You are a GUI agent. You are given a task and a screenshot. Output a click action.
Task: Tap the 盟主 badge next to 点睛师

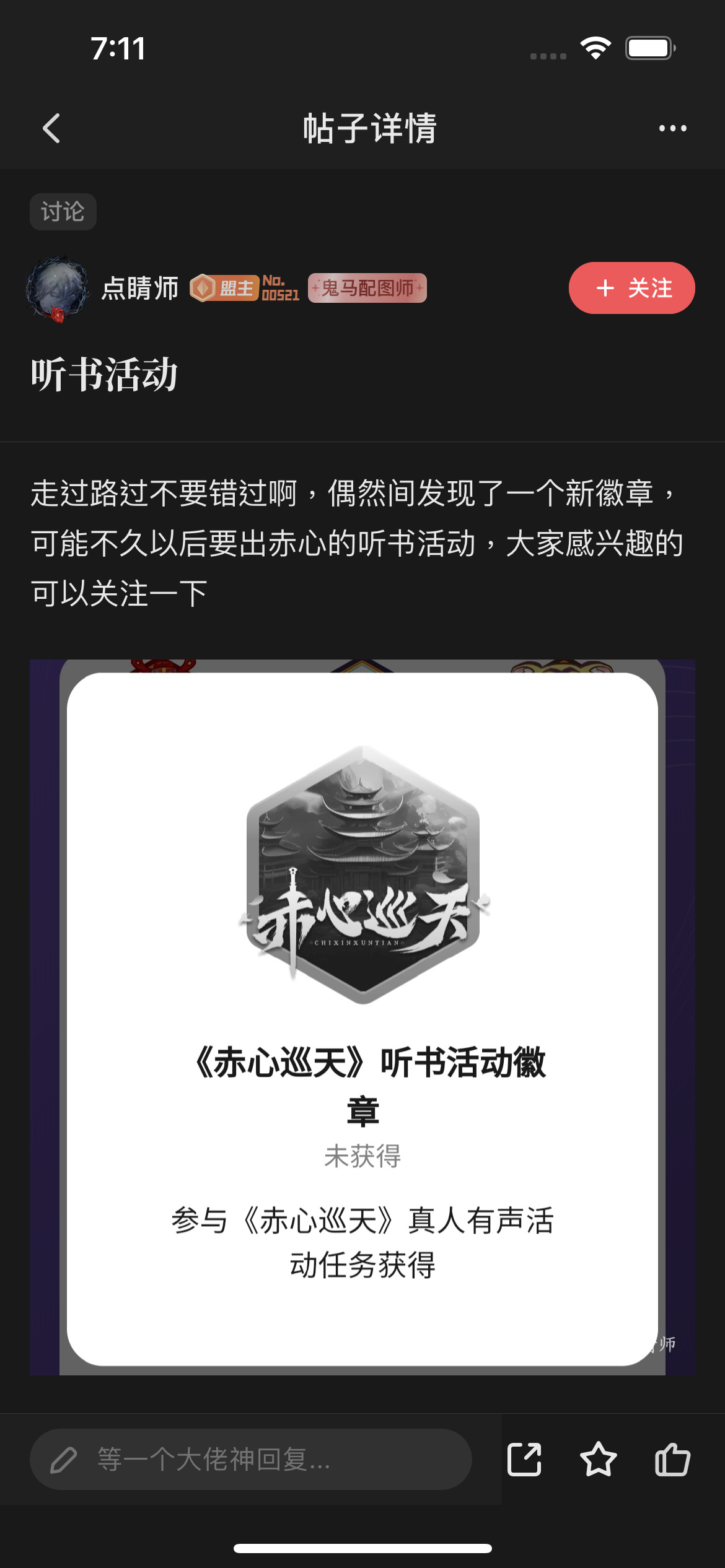pyautogui.click(x=225, y=288)
